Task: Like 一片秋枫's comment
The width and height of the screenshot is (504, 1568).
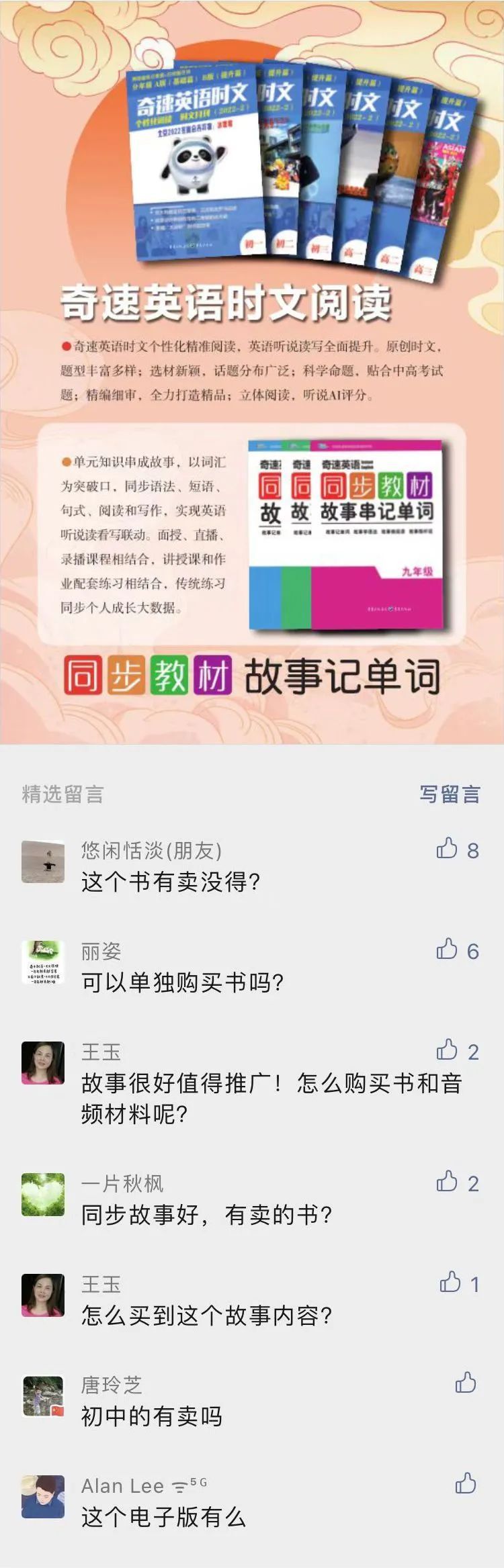Action: (x=448, y=1182)
